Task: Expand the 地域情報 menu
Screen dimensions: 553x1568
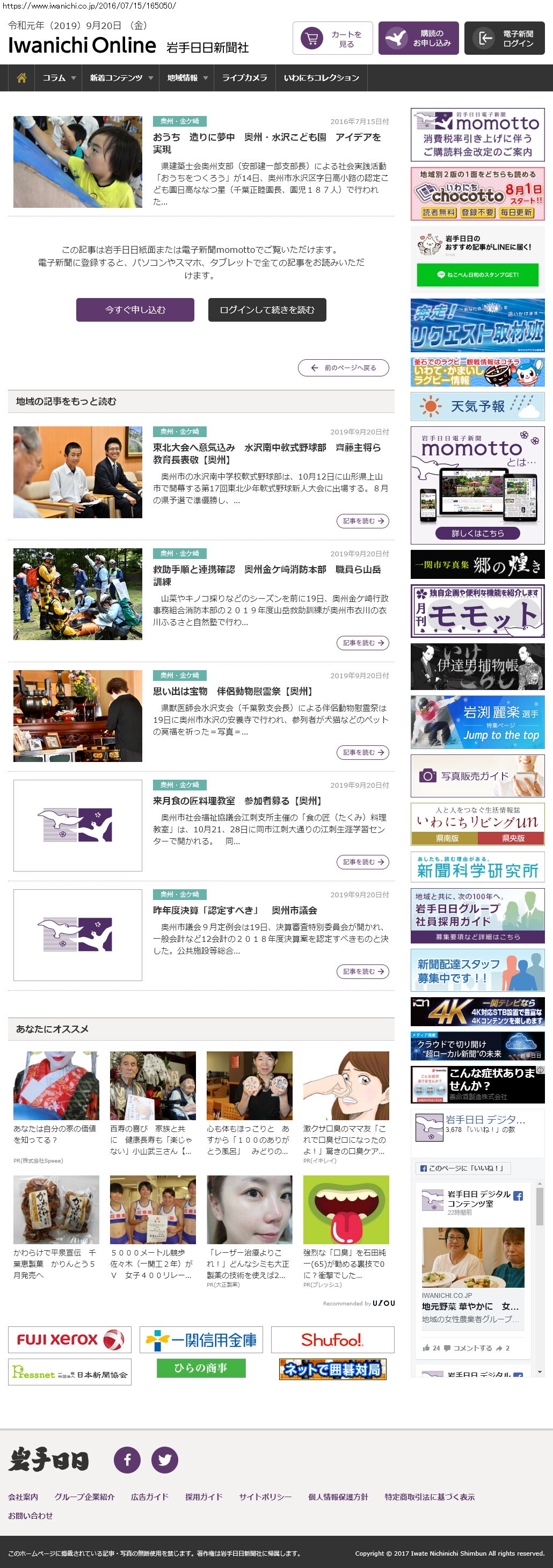Action: 187,78
